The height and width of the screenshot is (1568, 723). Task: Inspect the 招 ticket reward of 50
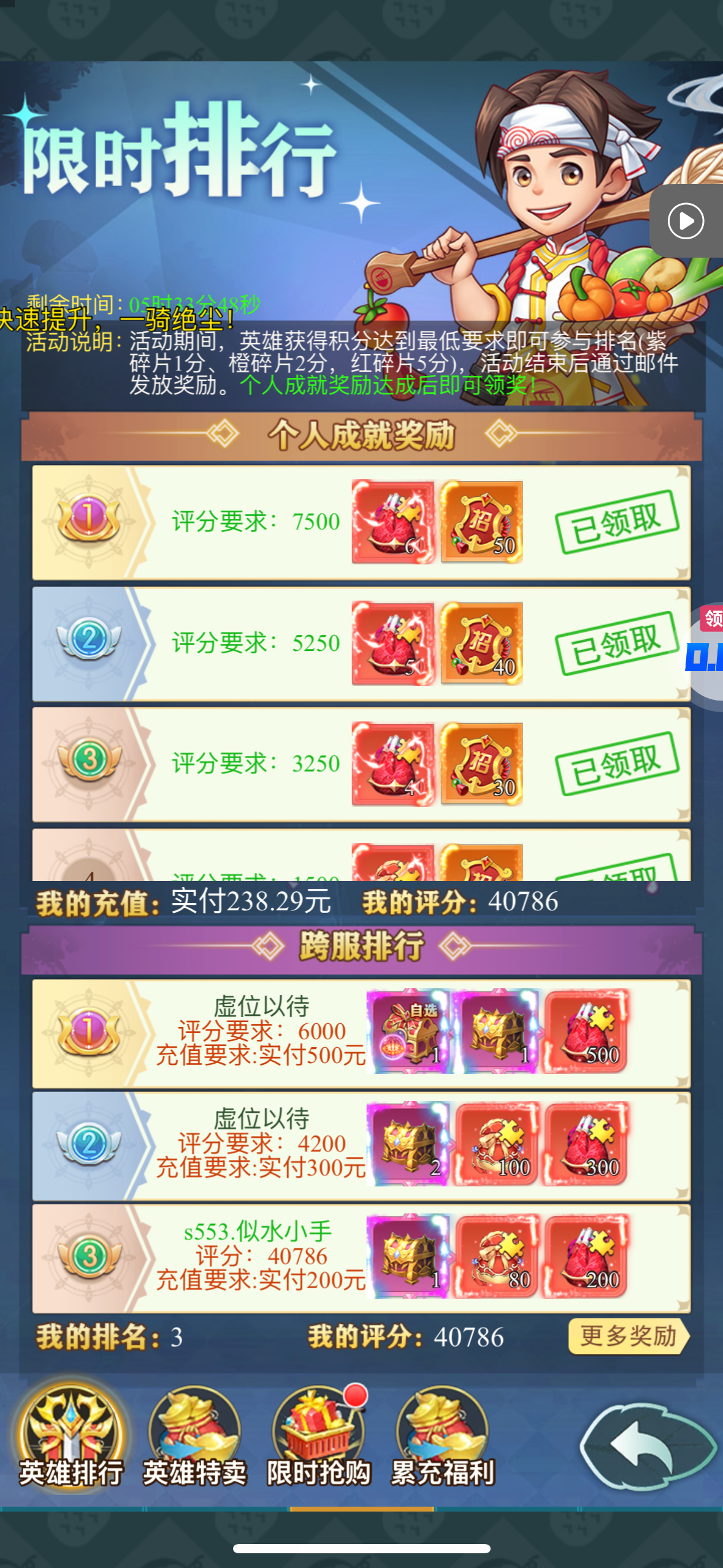(481, 521)
